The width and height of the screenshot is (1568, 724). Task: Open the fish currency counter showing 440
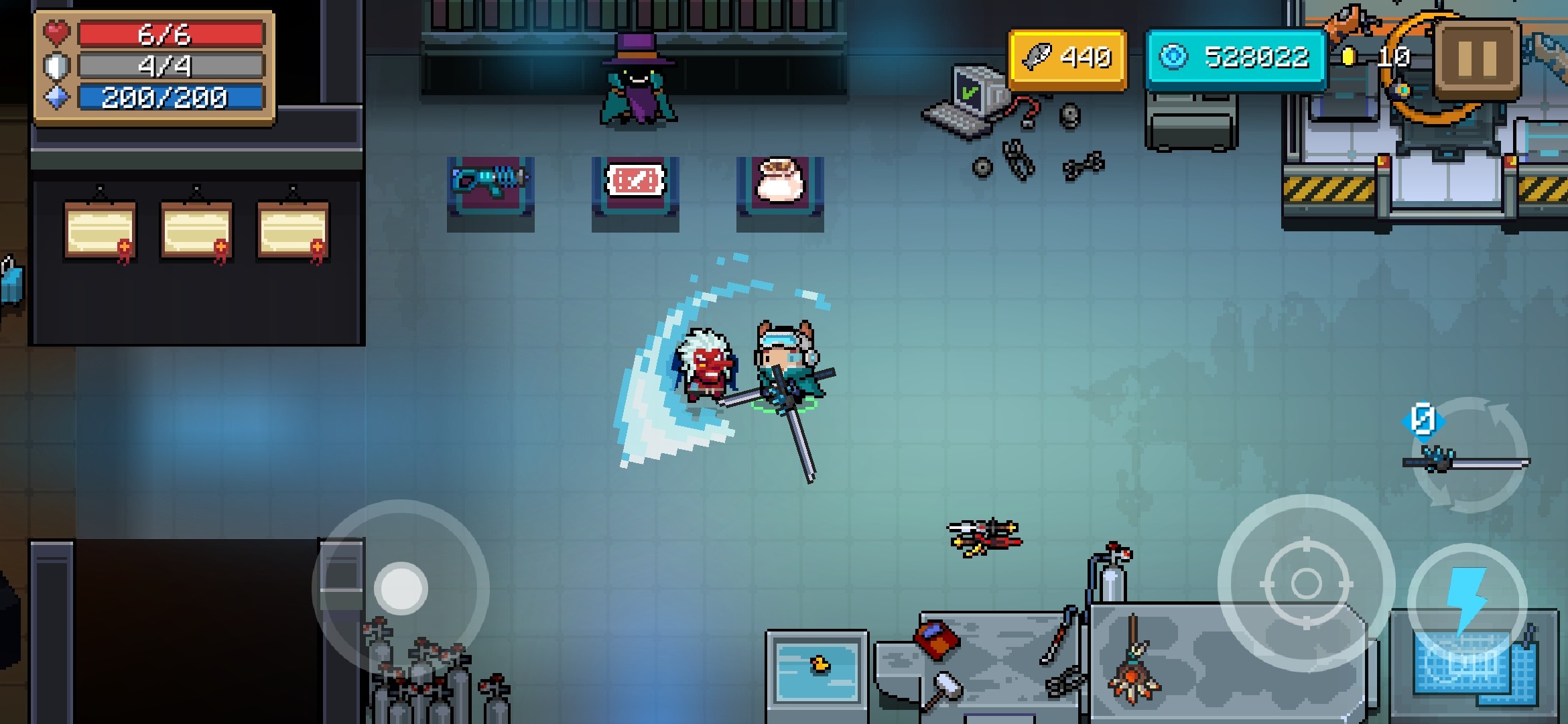1067,59
